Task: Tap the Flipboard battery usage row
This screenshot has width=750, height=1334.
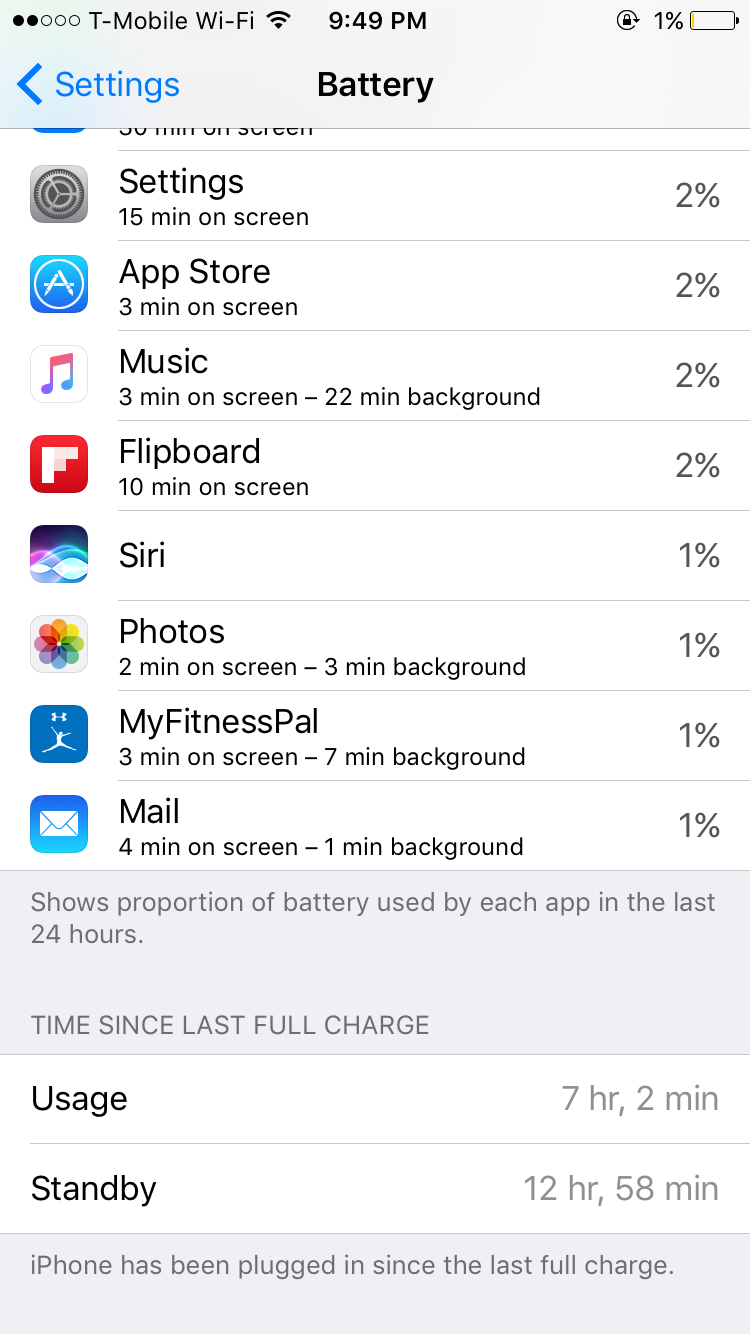Action: pyautogui.click(x=375, y=466)
